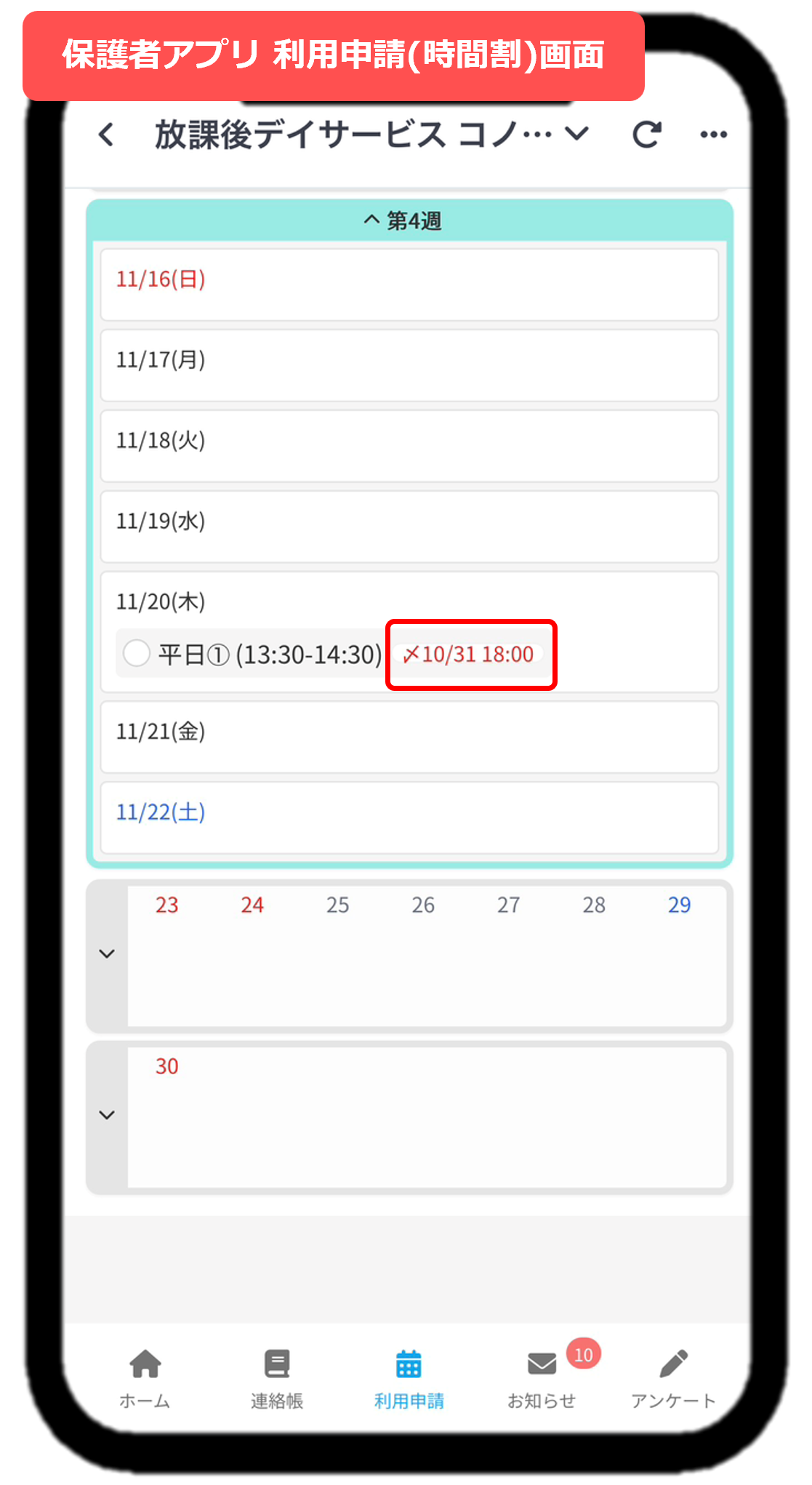Collapse the 第4週 section
Viewport: 812px width, 1485px height.
tap(404, 220)
